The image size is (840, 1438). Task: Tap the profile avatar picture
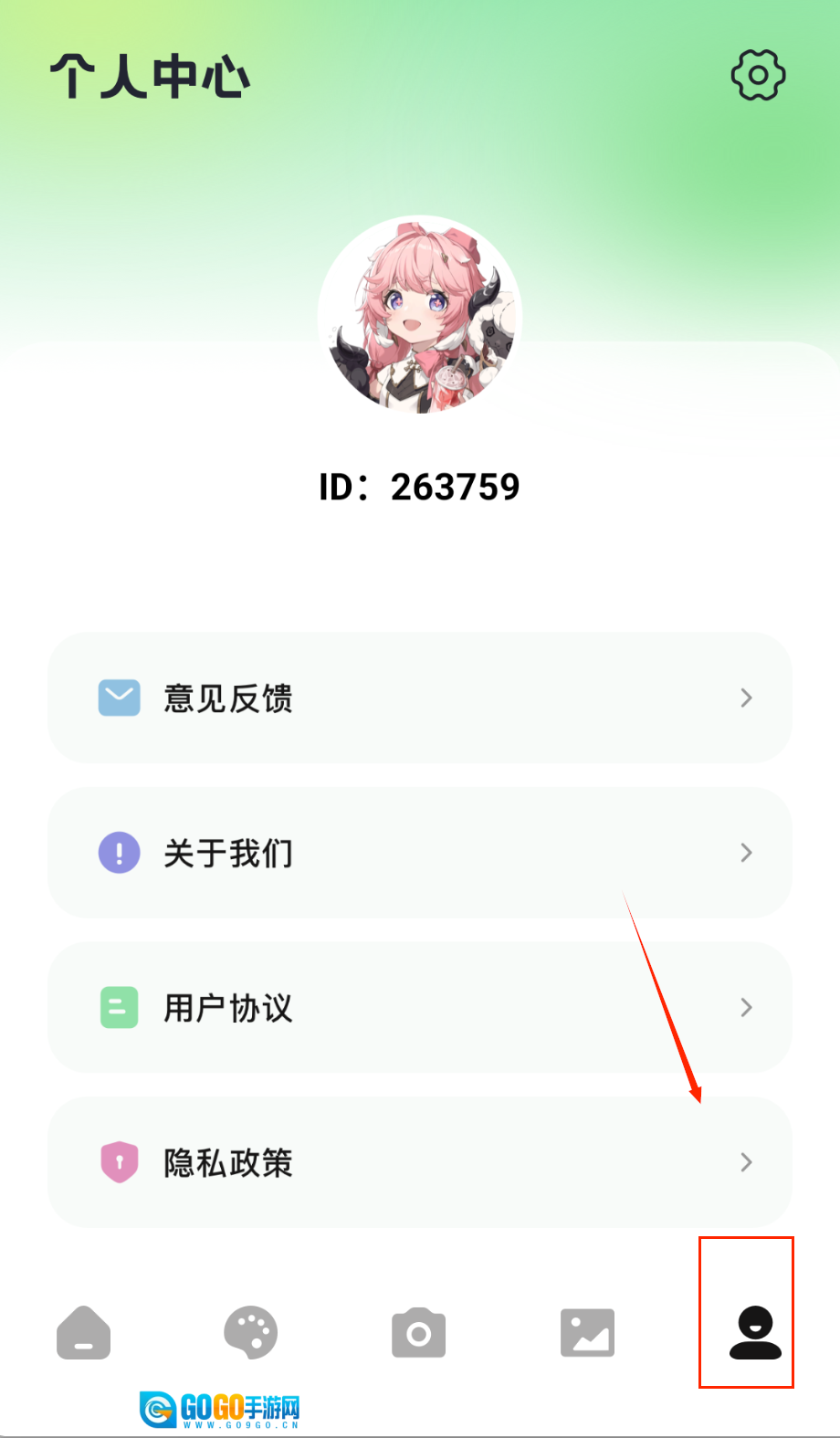(420, 315)
